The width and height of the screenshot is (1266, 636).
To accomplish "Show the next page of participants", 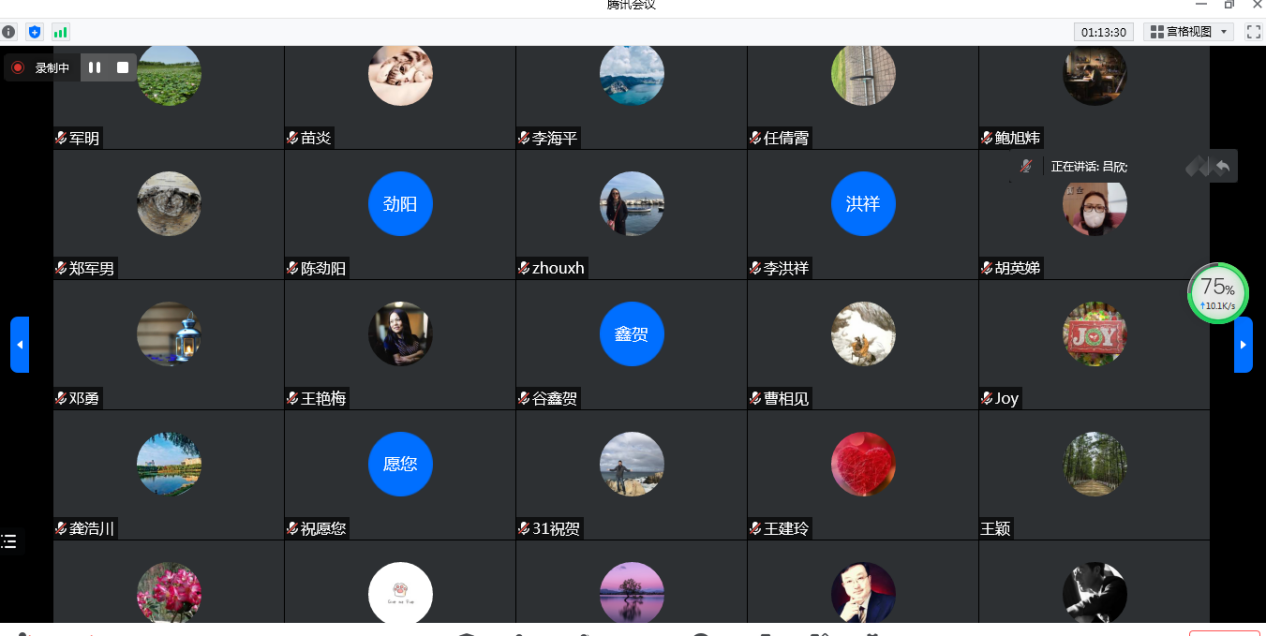I will [1243, 344].
